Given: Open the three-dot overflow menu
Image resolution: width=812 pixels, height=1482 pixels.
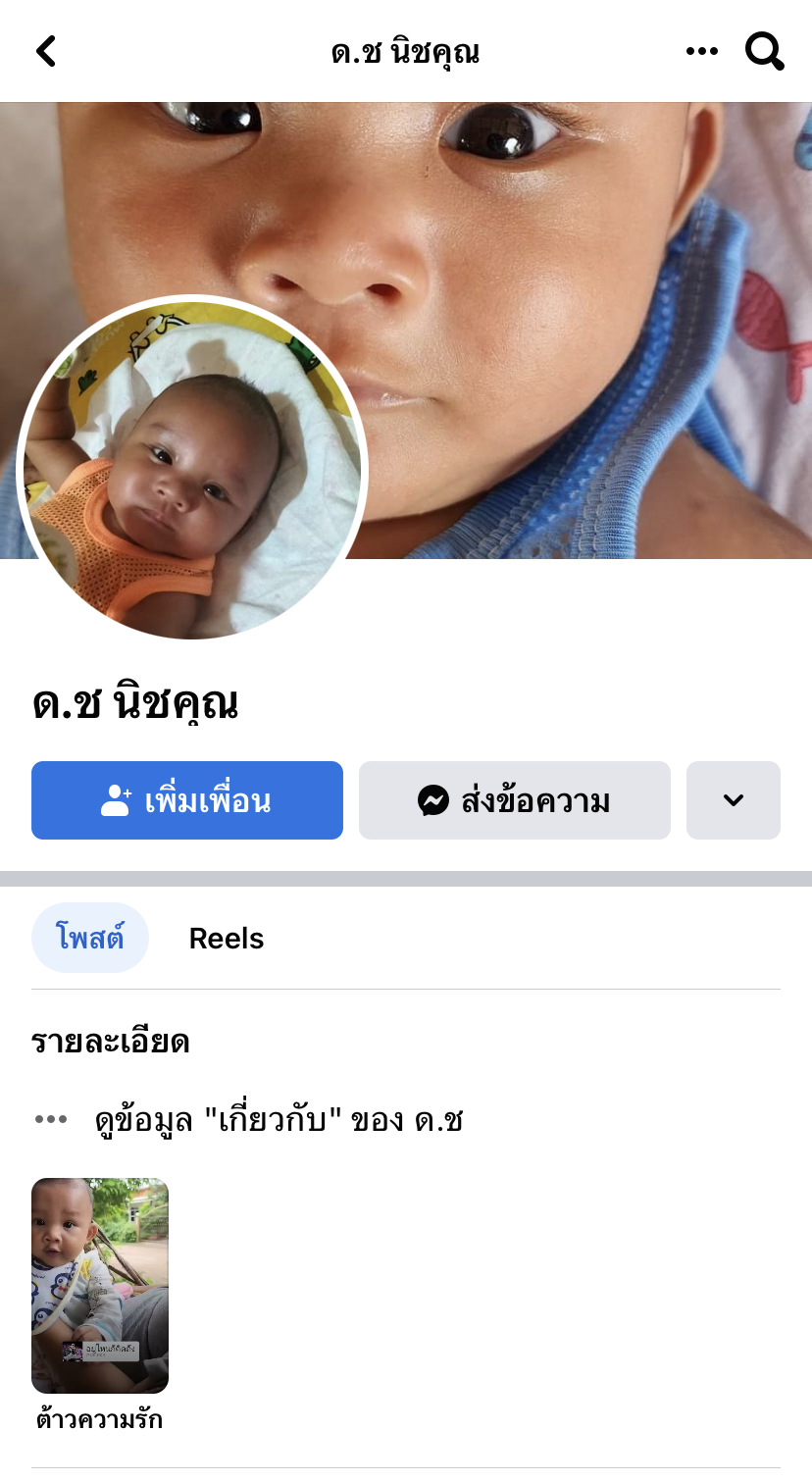Looking at the screenshot, I should pyautogui.click(x=701, y=51).
